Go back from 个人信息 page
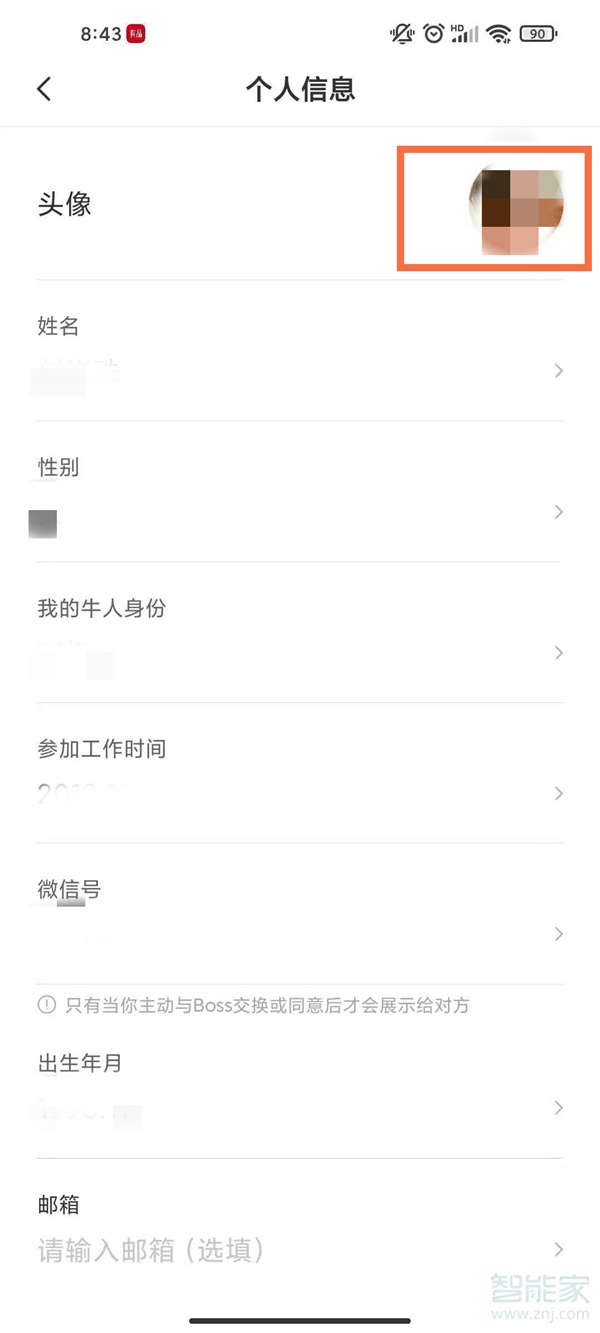Image resolution: width=600 pixels, height=1333 pixels. tap(44, 89)
